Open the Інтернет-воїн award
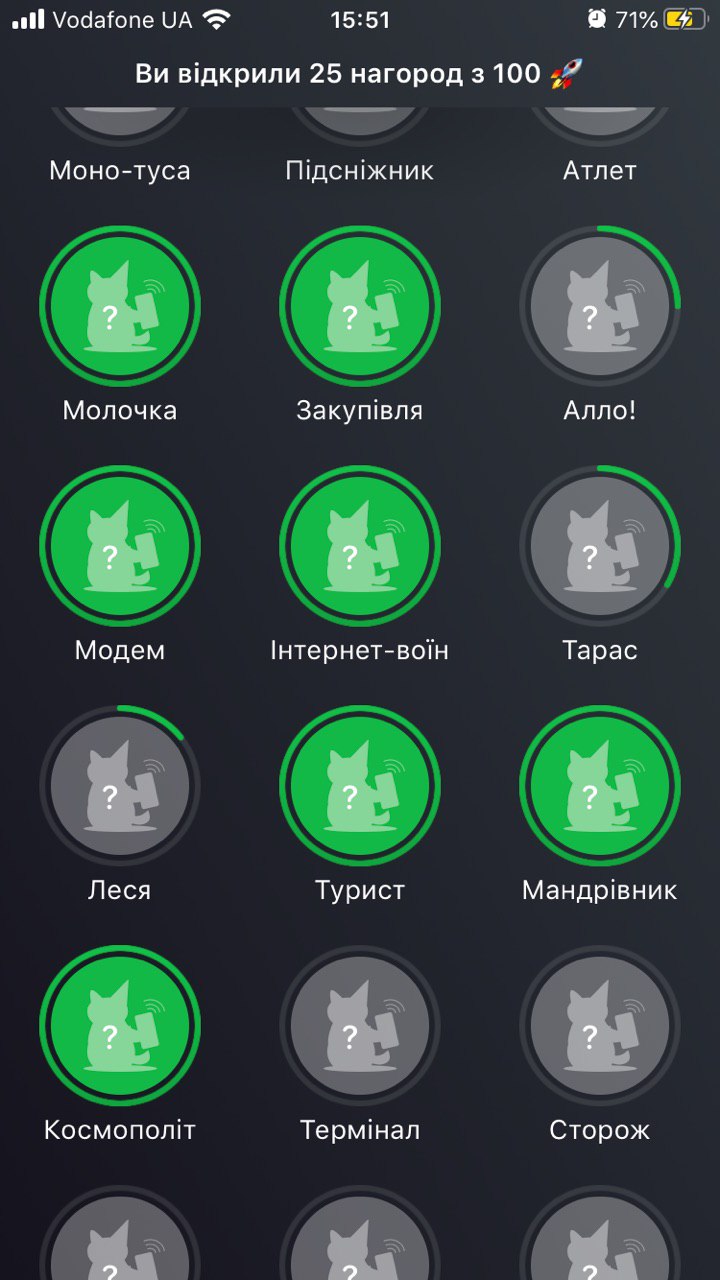Screen dimensions: 720x1280 [360, 546]
